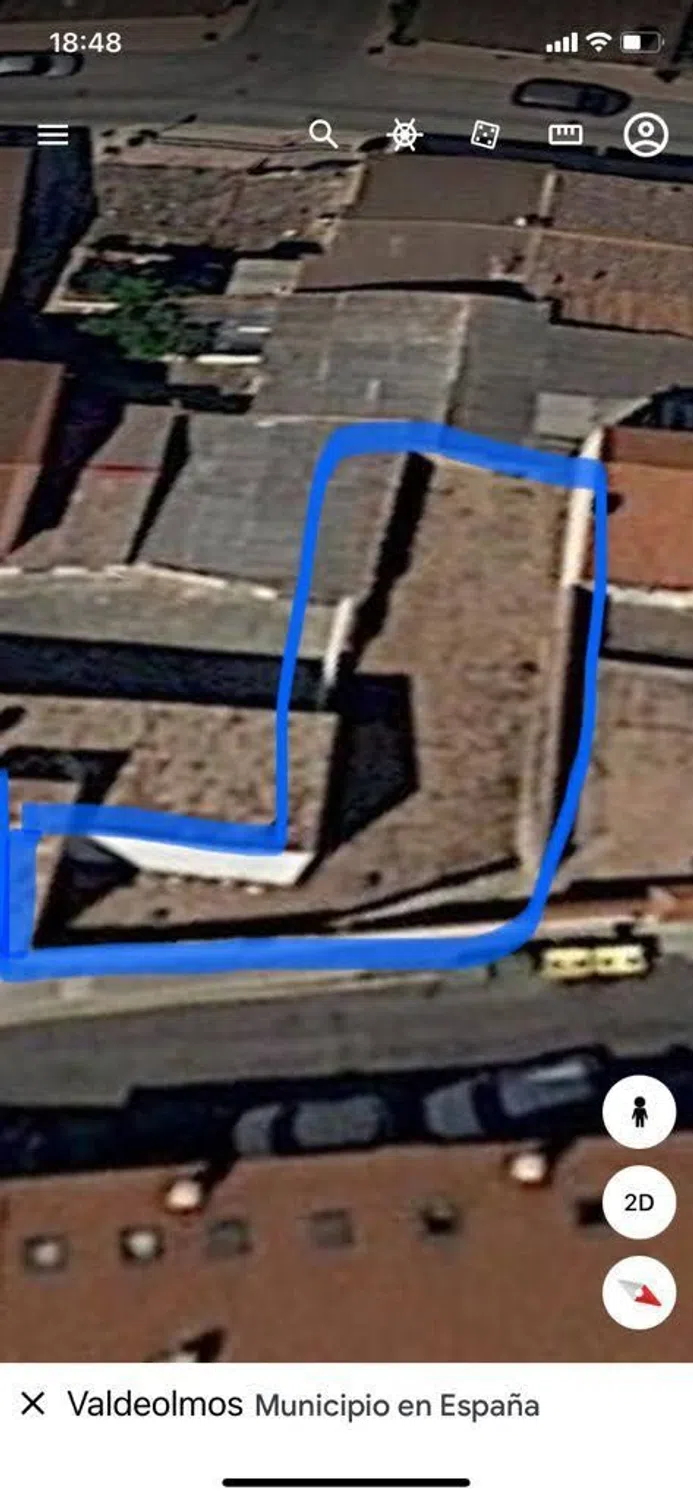Reset orientation with the compass
This screenshot has width=693, height=1500.
pos(639,1292)
